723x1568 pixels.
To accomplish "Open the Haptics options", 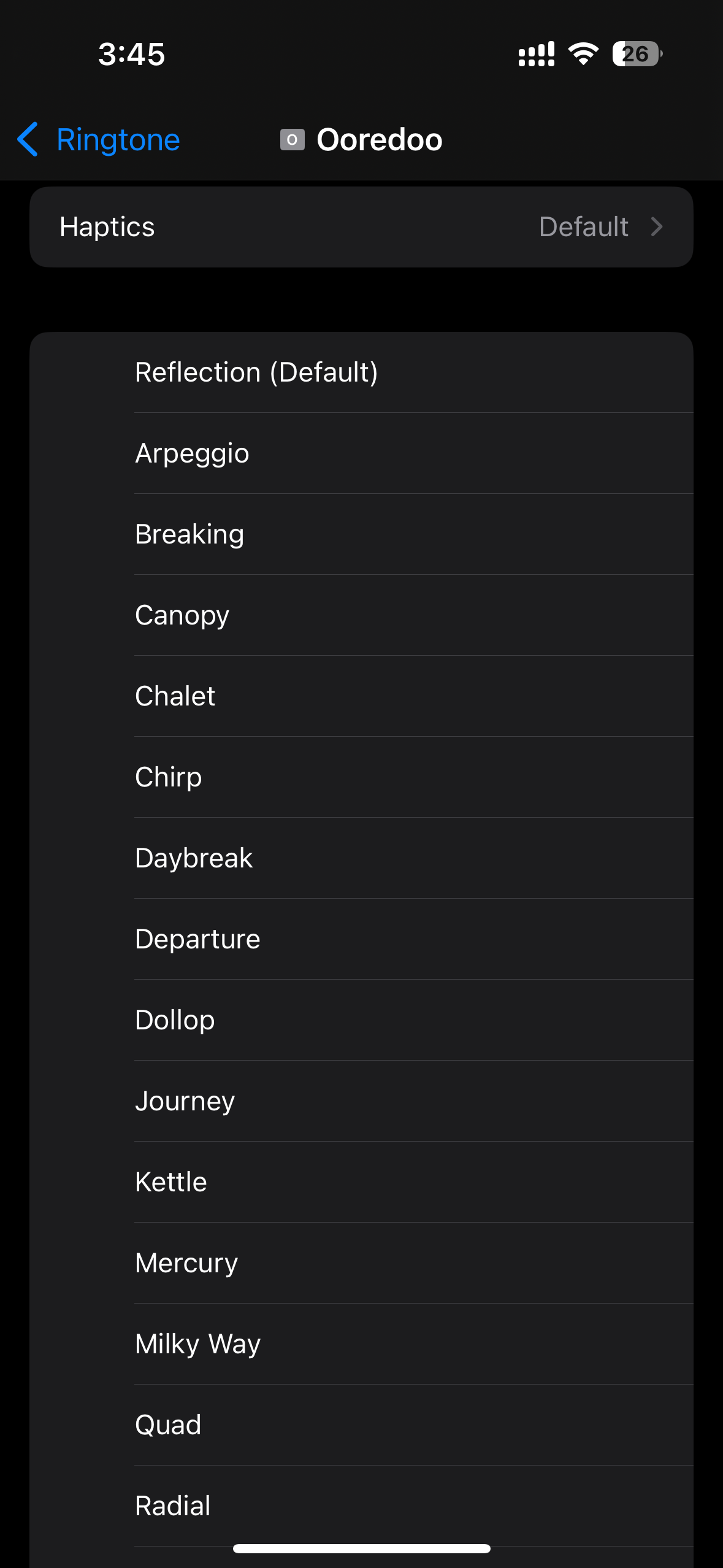I will point(361,227).
